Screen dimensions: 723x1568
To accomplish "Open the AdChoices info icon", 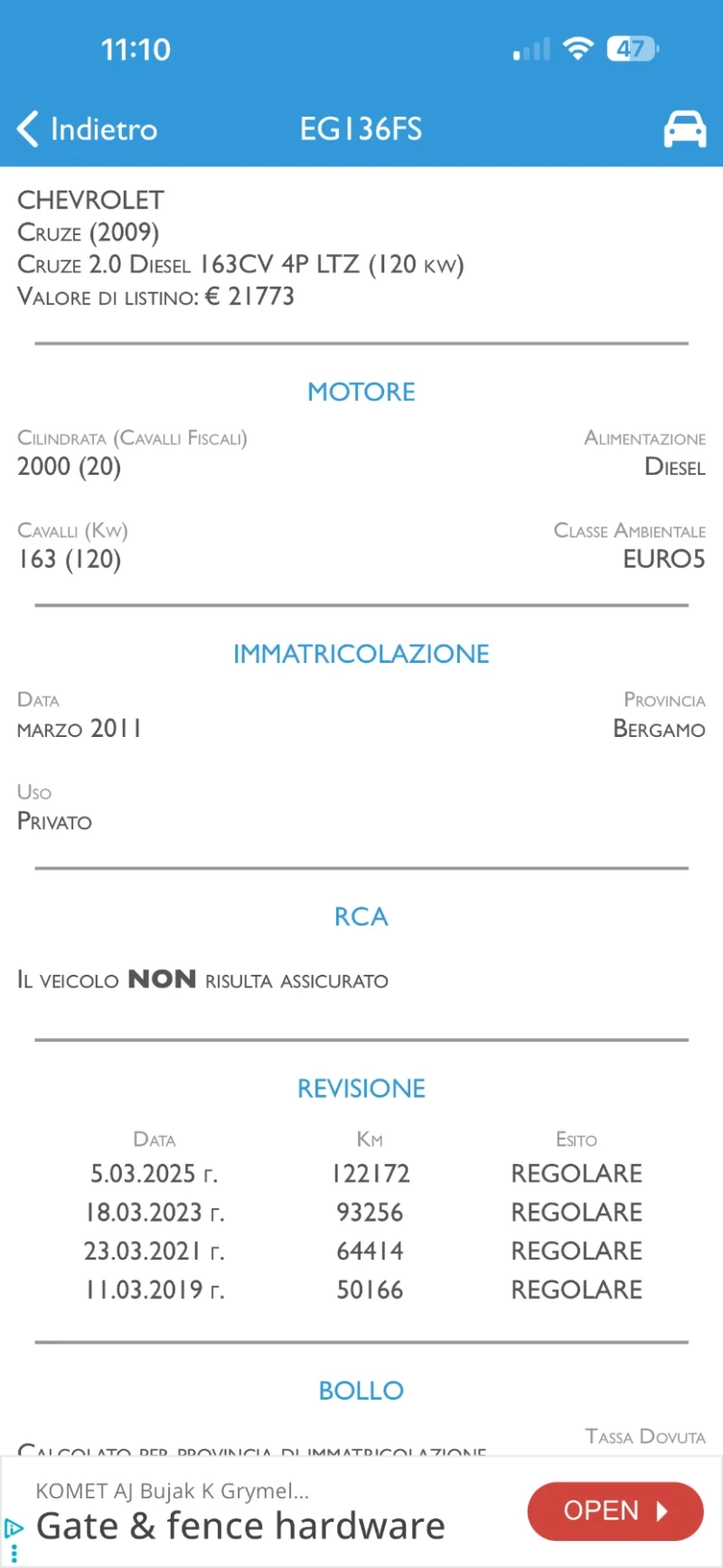I will 14,1528.
